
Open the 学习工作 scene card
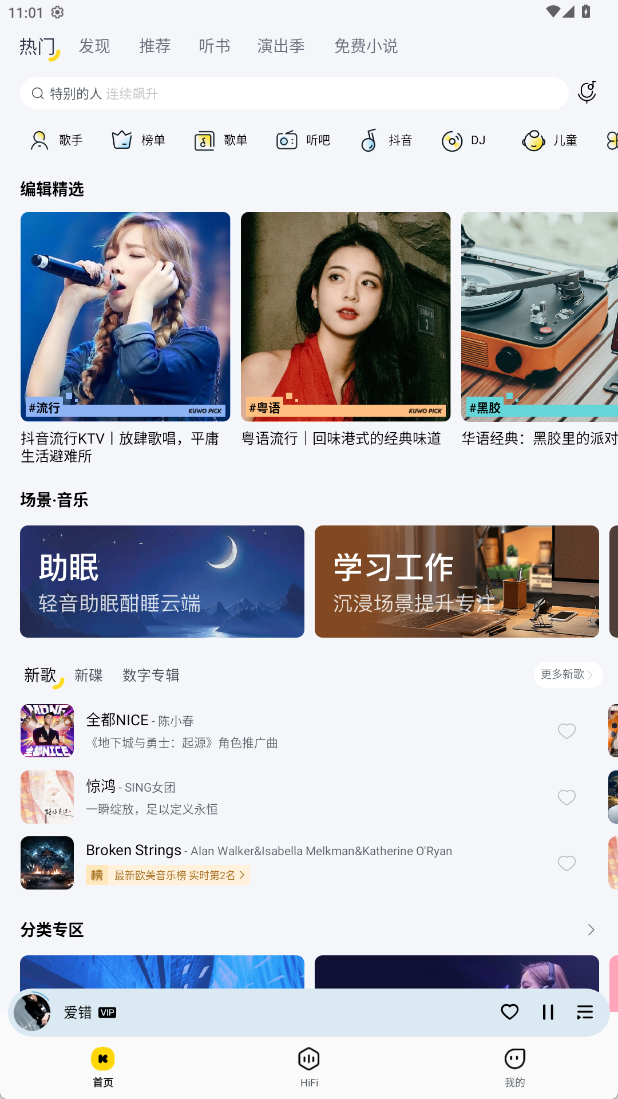coord(456,581)
